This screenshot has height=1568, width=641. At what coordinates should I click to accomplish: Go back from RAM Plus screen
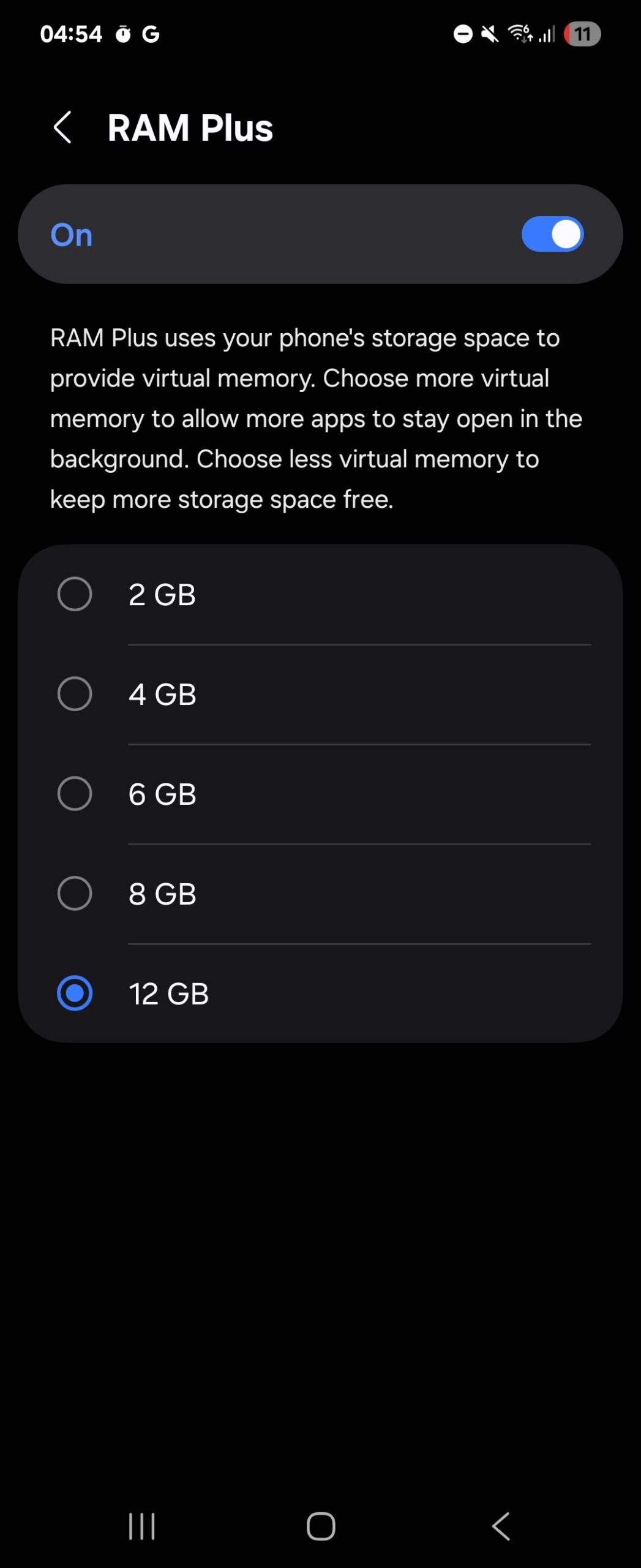(63, 127)
